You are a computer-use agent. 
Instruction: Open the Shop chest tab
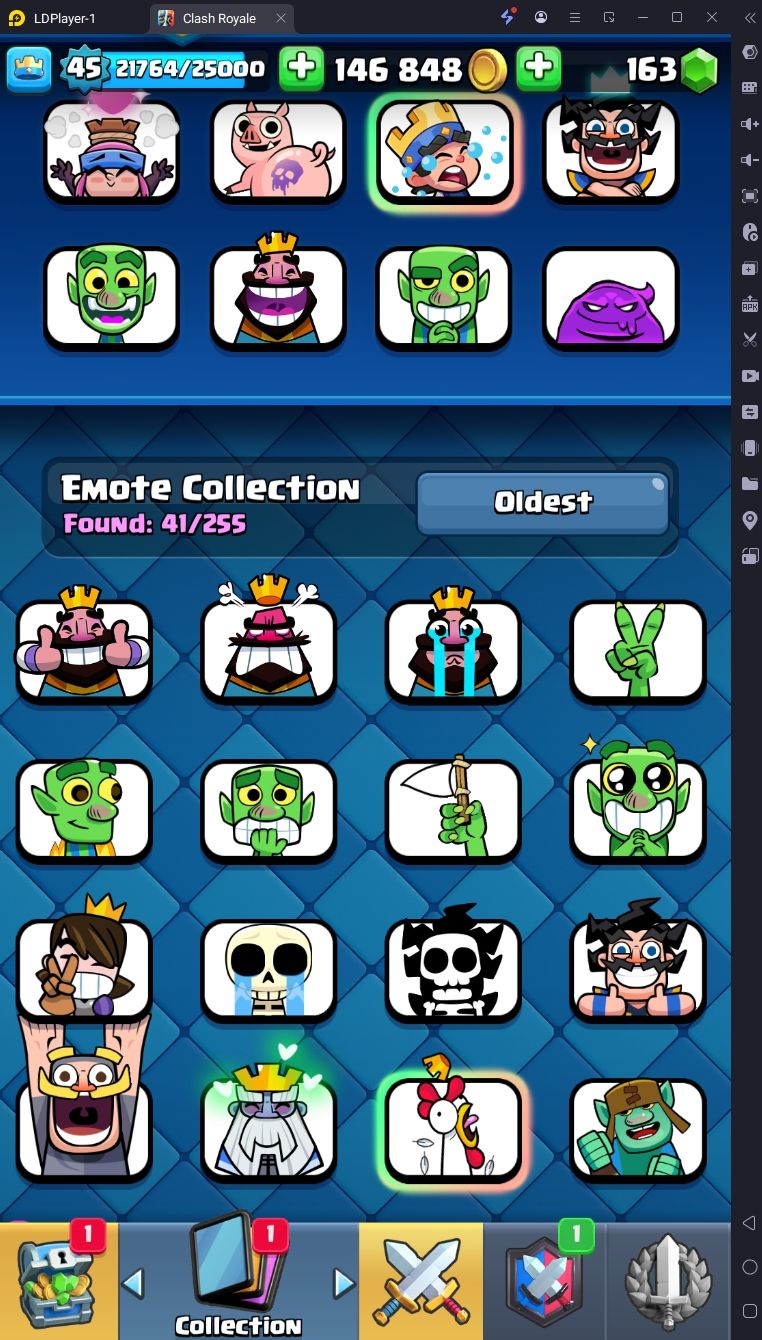click(58, 1282)
